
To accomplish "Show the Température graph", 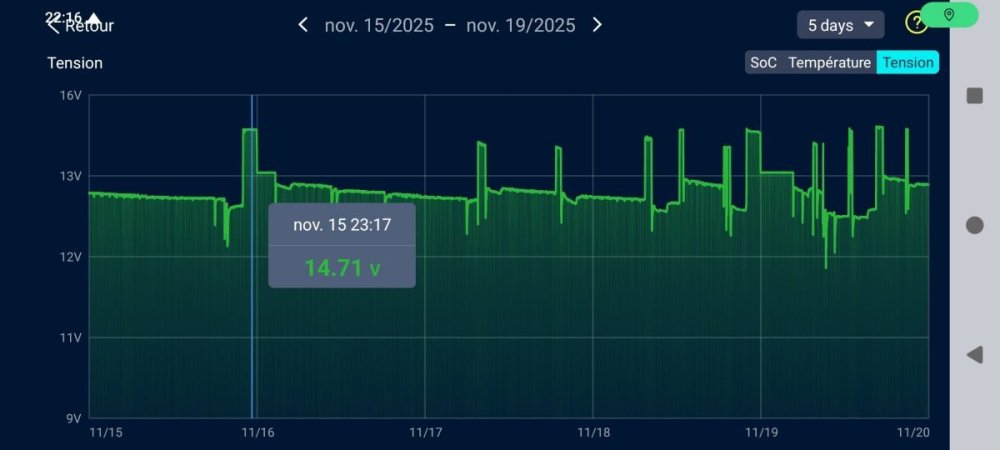I will [829, 62].
